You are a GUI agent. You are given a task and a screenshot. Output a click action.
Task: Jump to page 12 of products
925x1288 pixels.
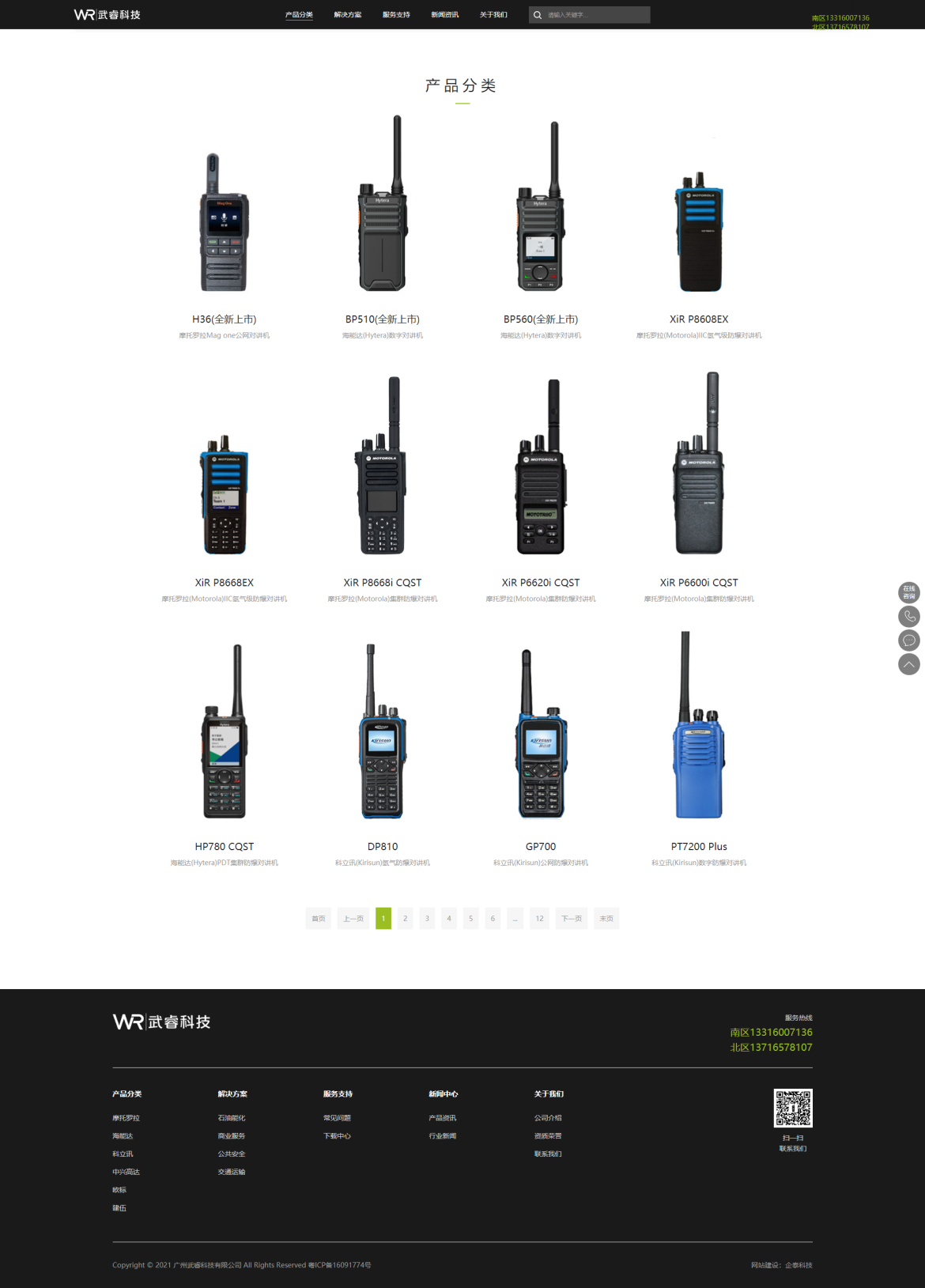point(539,919)
